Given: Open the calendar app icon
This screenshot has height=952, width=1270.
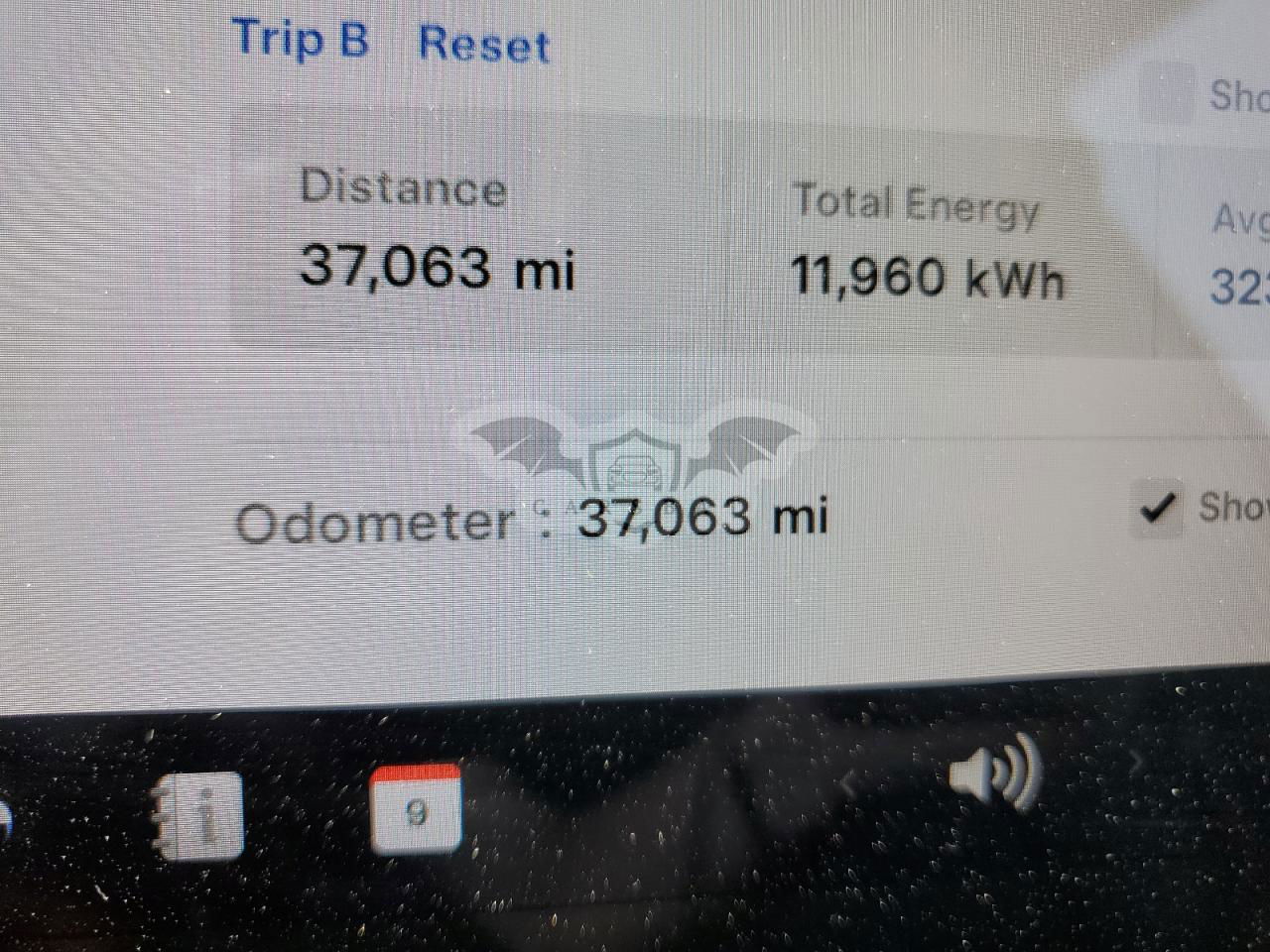Looking at the screenshot, I should (416, 809).
